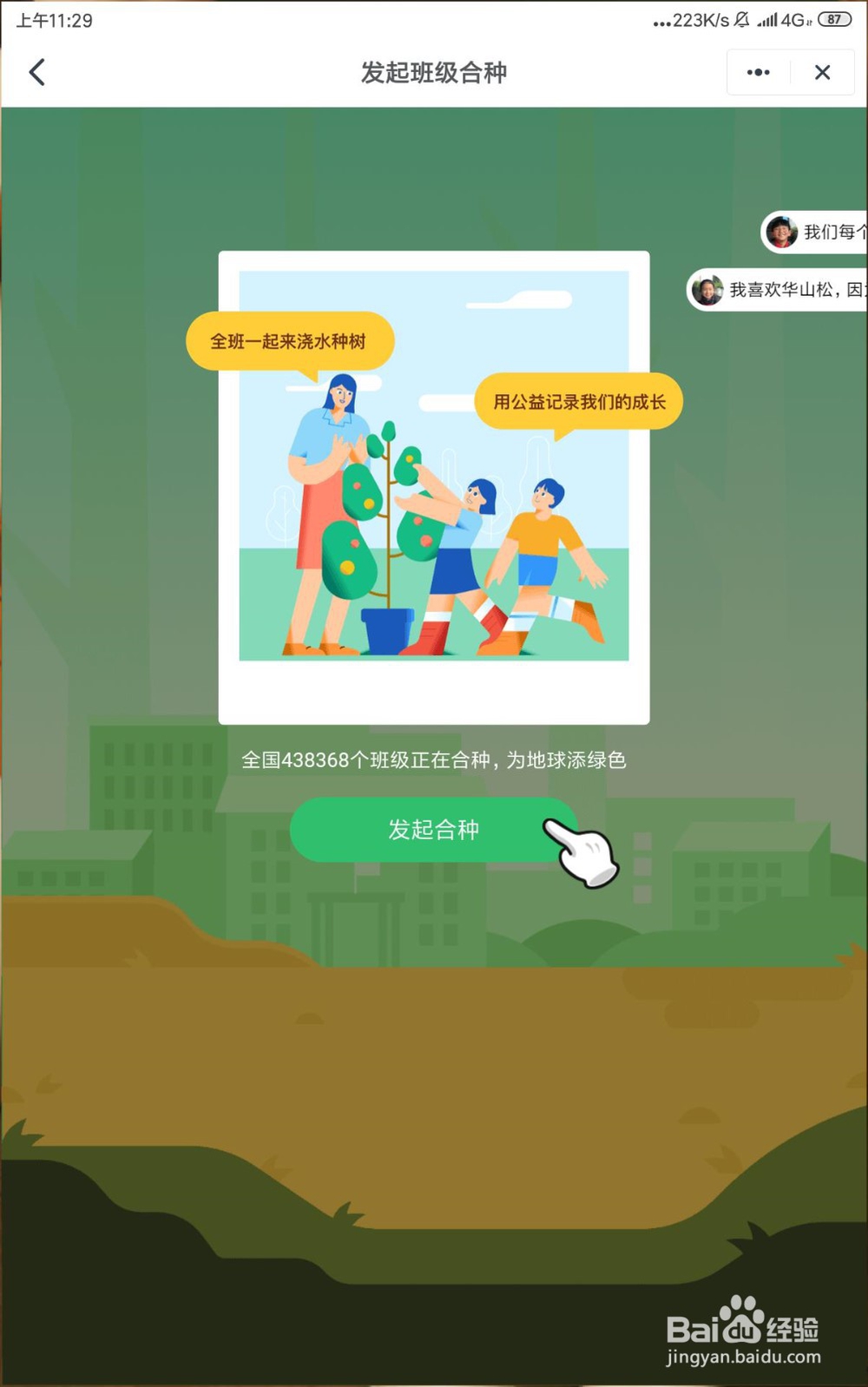Image resolution: width=868 pixels, height=1387 pixels.
Task: Tap the 发起合种 green button
Action: [436, 830]
